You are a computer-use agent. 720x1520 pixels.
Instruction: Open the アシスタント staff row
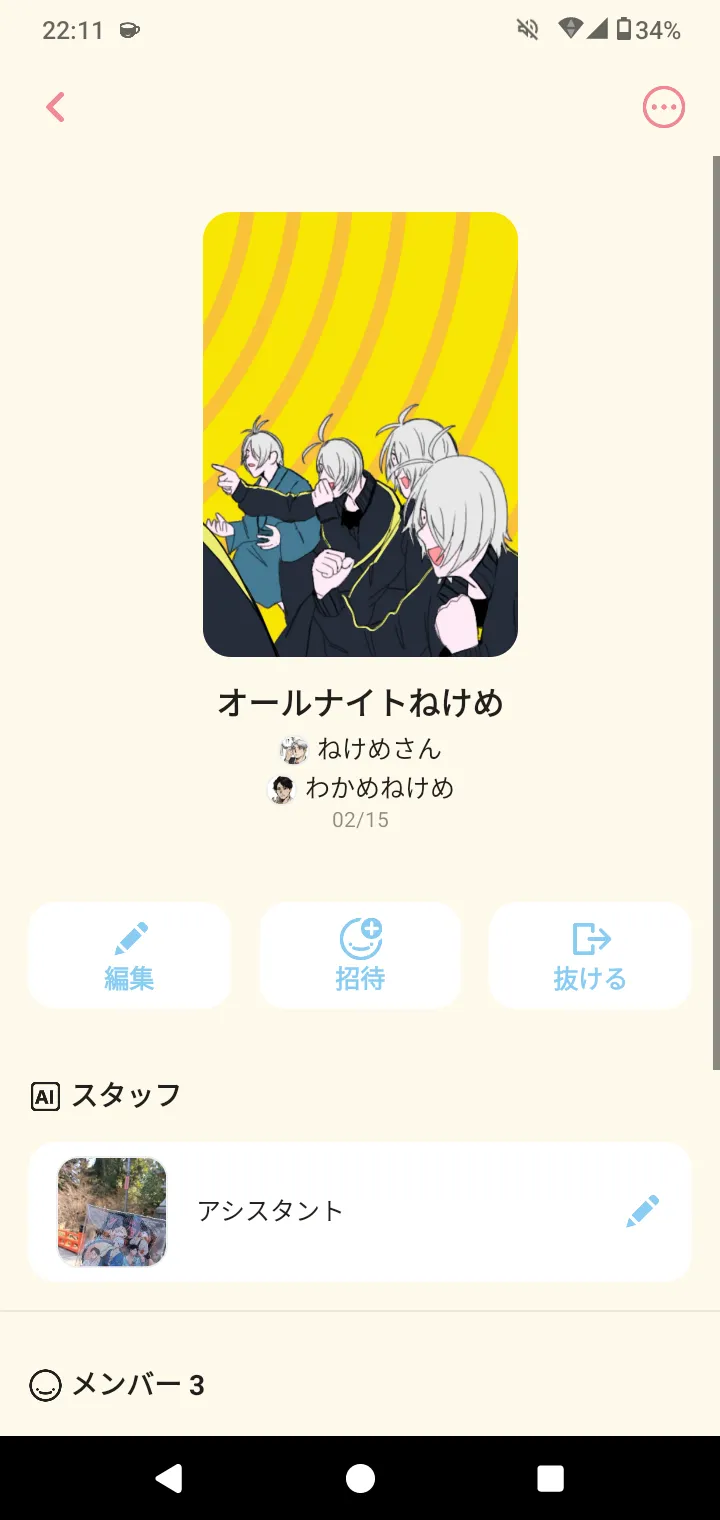point(360,1212)
